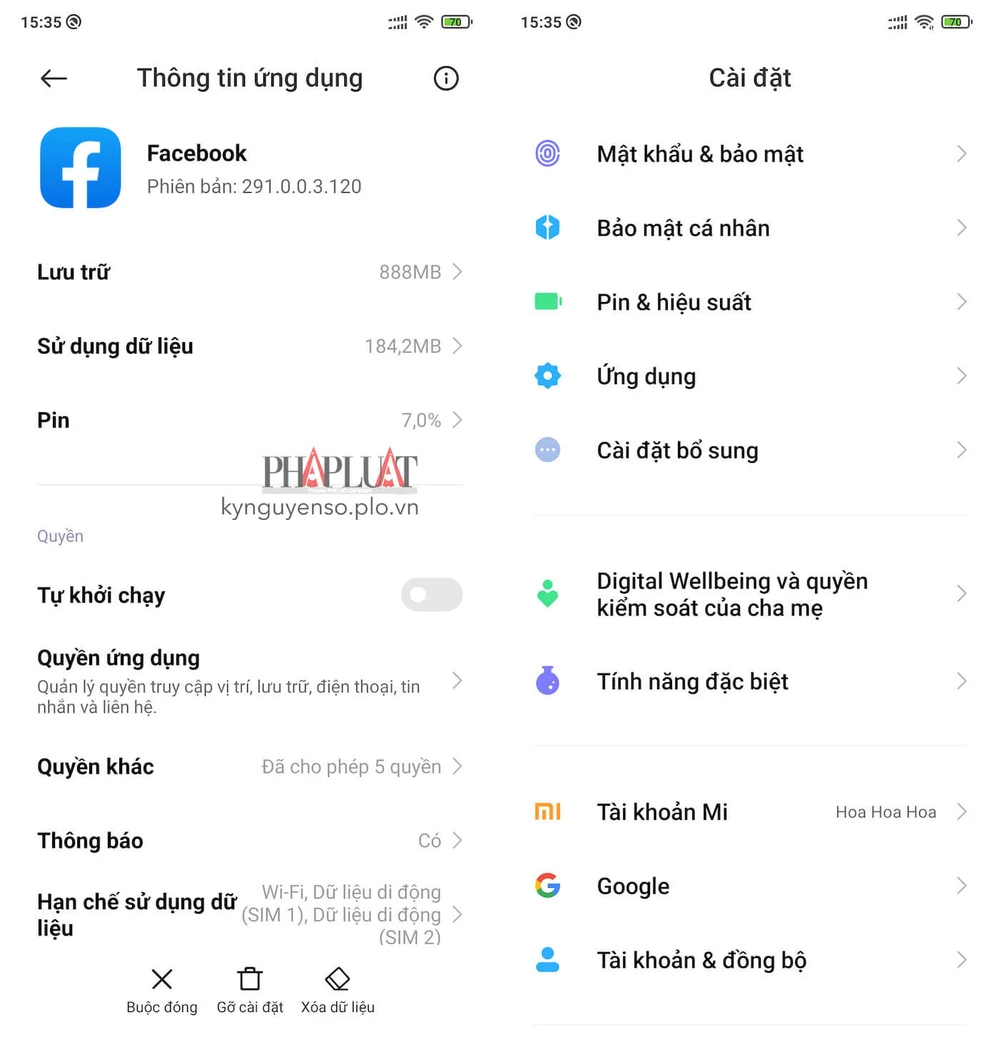
Task: Open the info icon in the app bar
Action: pos(446,79)
